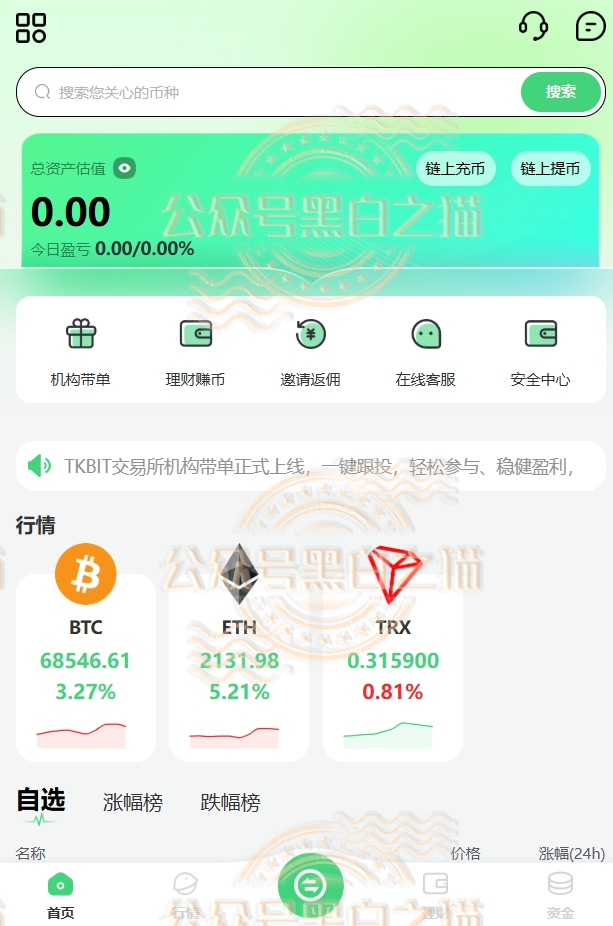Open the messages chat bubble icon
The width and height of the screenshot is (613, 926).
[590, 26]
